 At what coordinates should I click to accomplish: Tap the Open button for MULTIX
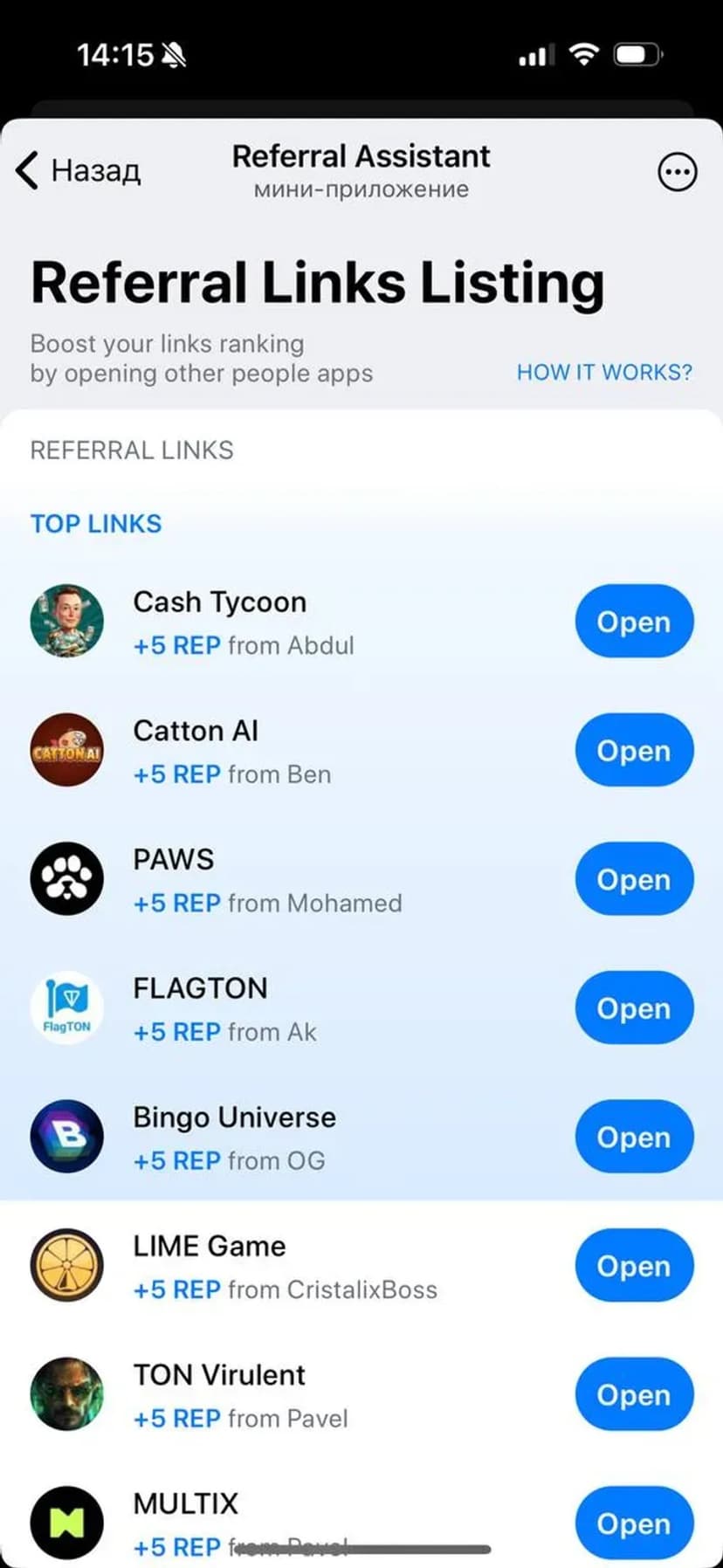pyautogui.click(x=634, y=1523)
